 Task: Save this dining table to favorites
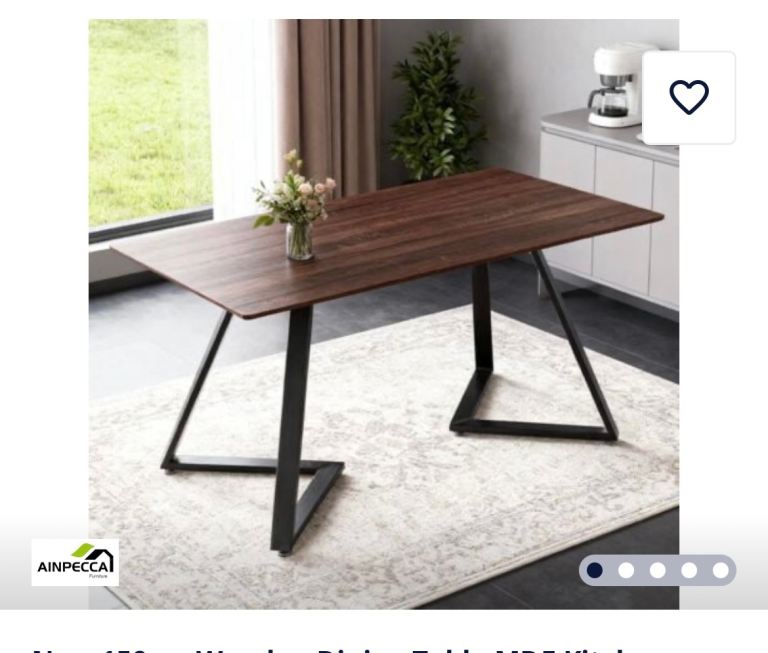tap(688, 97)
